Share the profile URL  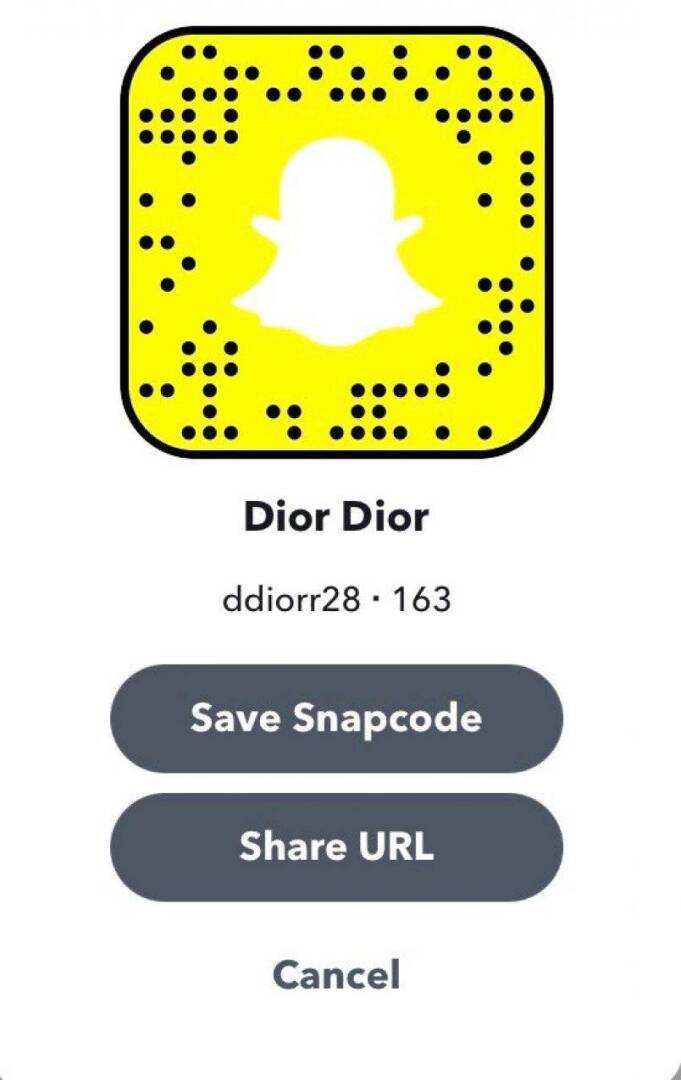click(x=336, y=846)
